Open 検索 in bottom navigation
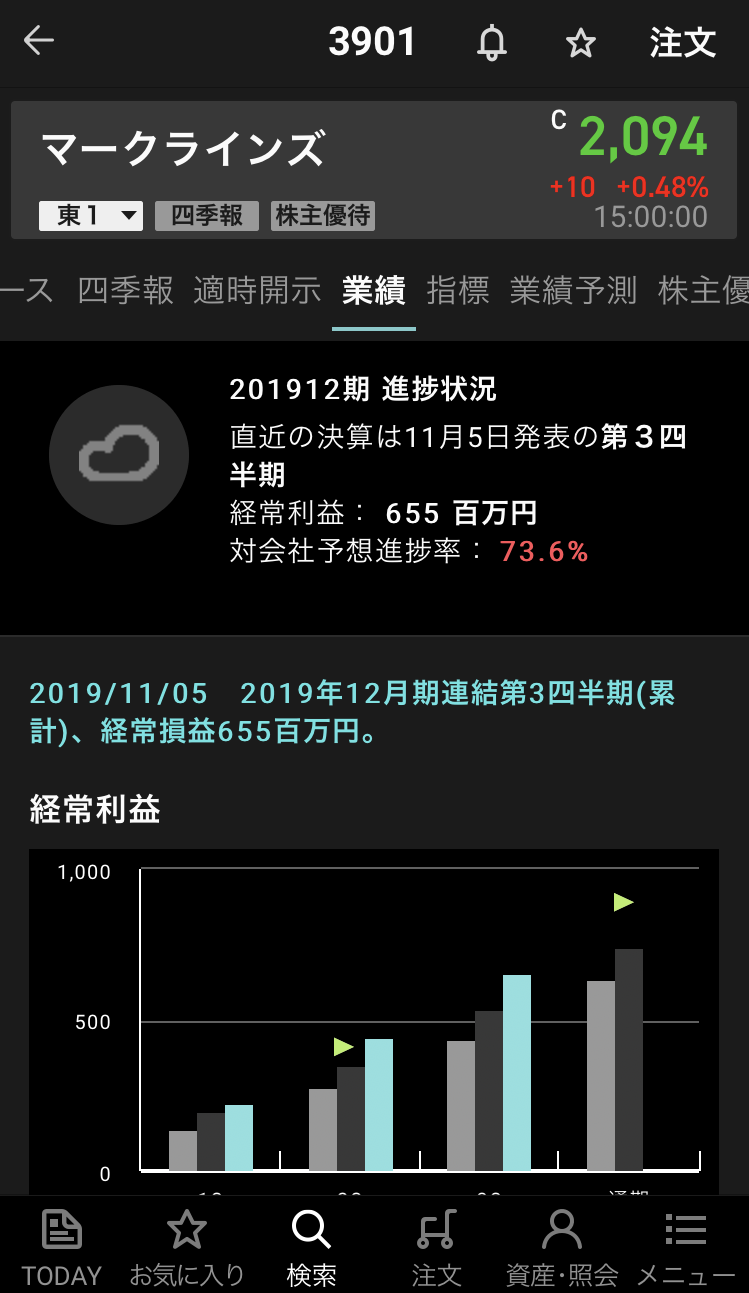 point(311,1246)
